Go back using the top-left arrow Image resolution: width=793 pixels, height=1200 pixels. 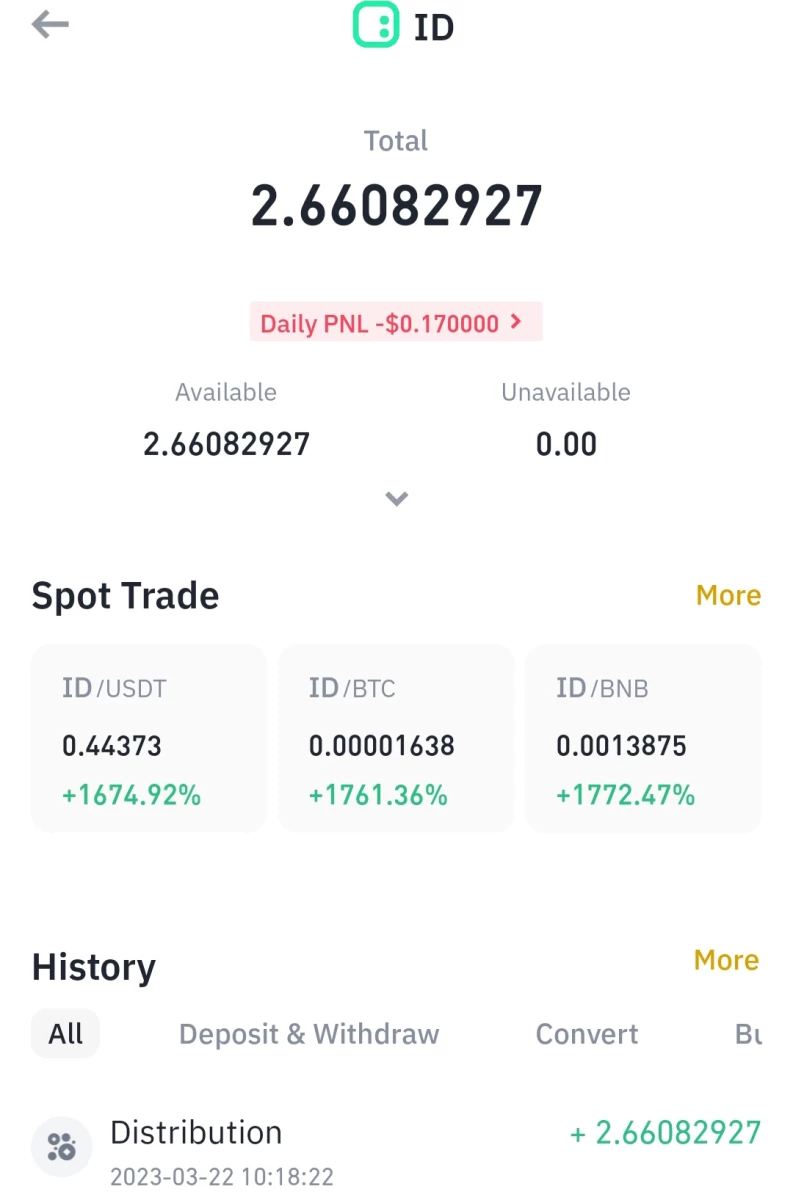[x=50, y=25]
